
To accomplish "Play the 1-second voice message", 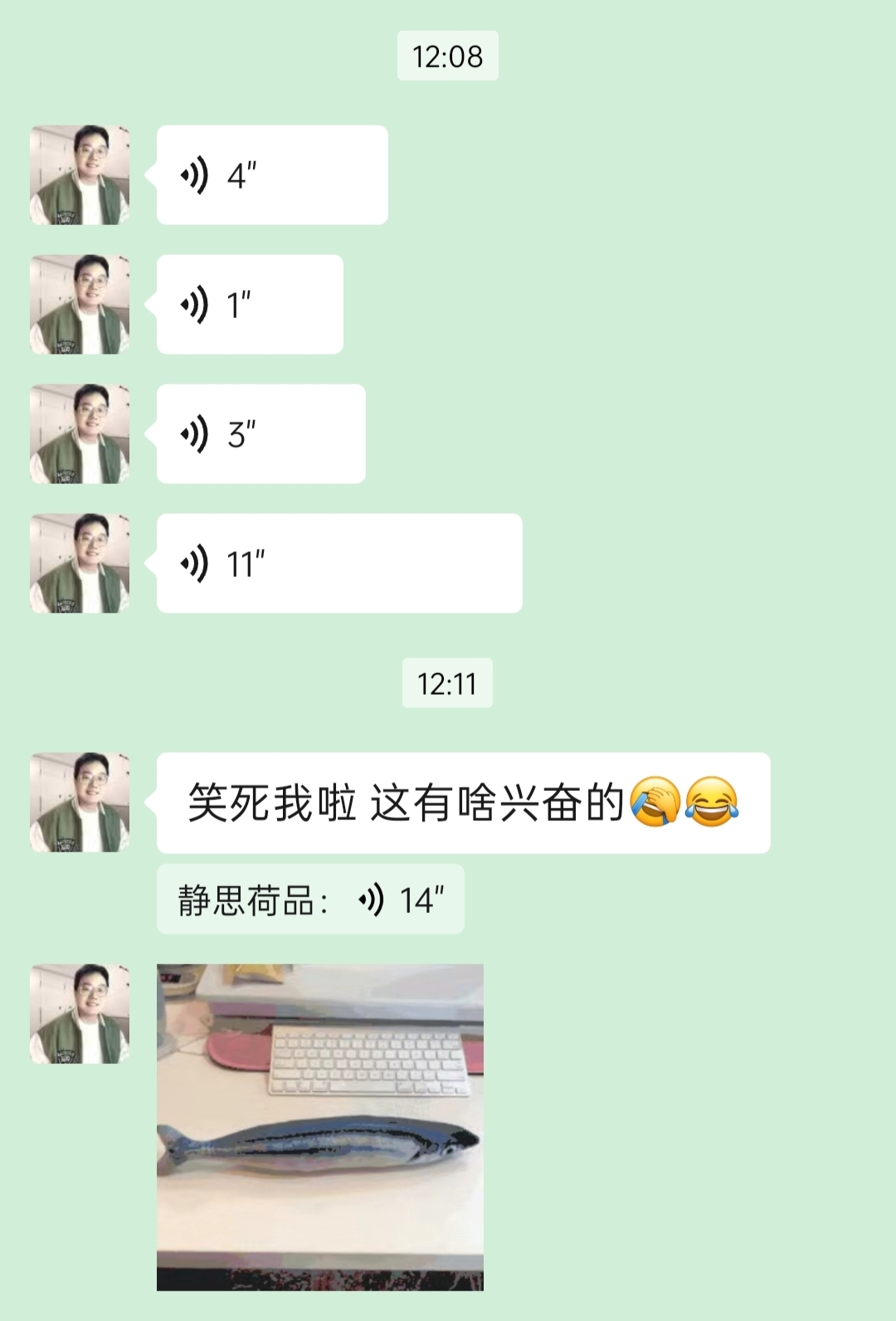I will click(x=250, y=305).
